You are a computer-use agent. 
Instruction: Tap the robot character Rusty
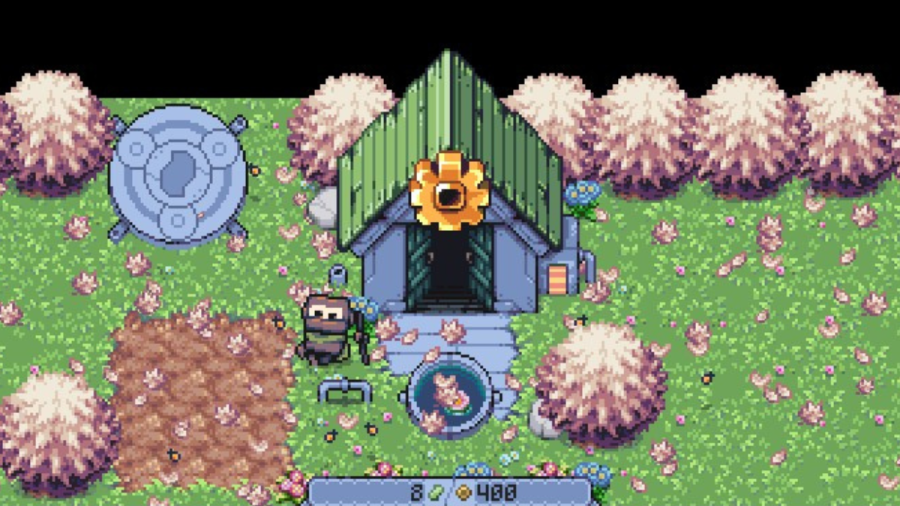pos(327,328)
